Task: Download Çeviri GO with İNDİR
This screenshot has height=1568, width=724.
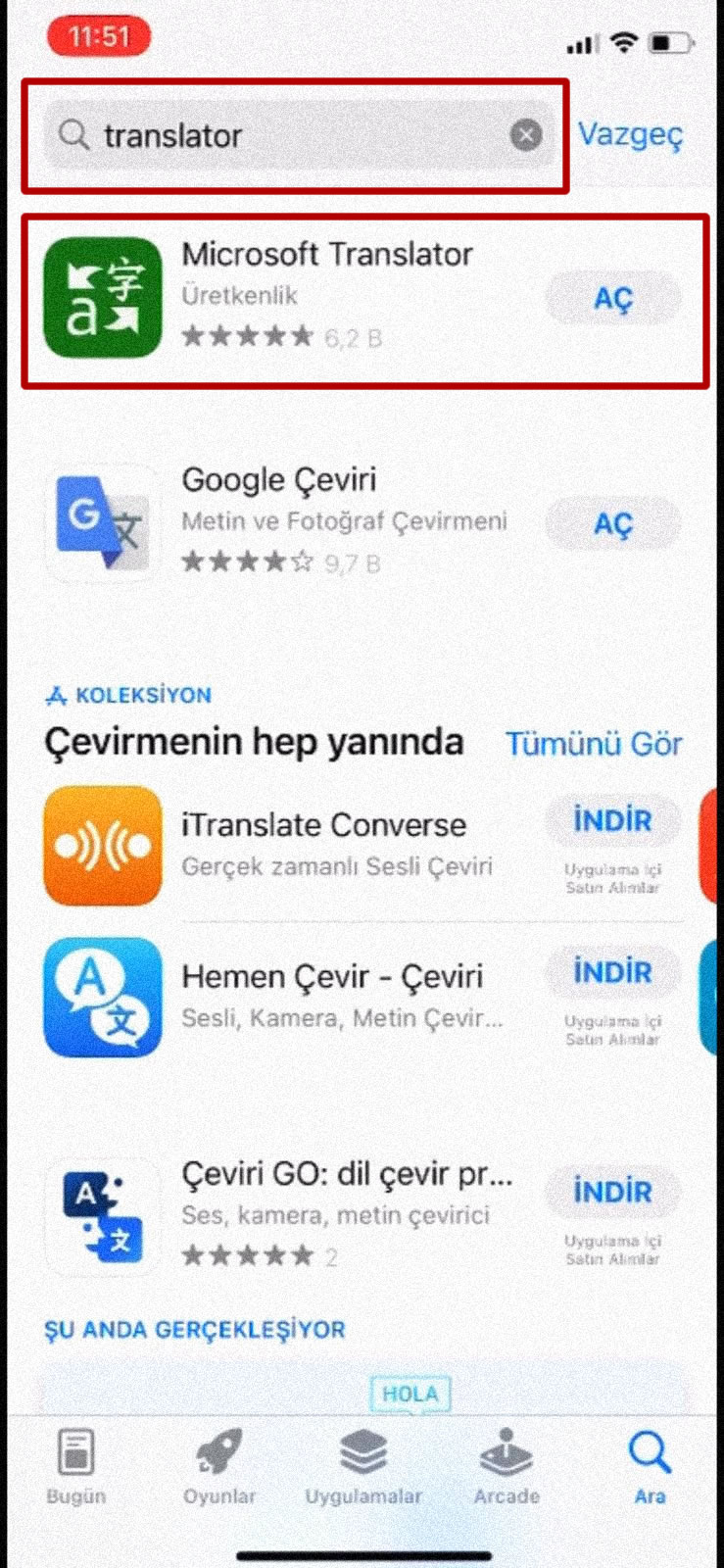Action: tap(612, 1192)
